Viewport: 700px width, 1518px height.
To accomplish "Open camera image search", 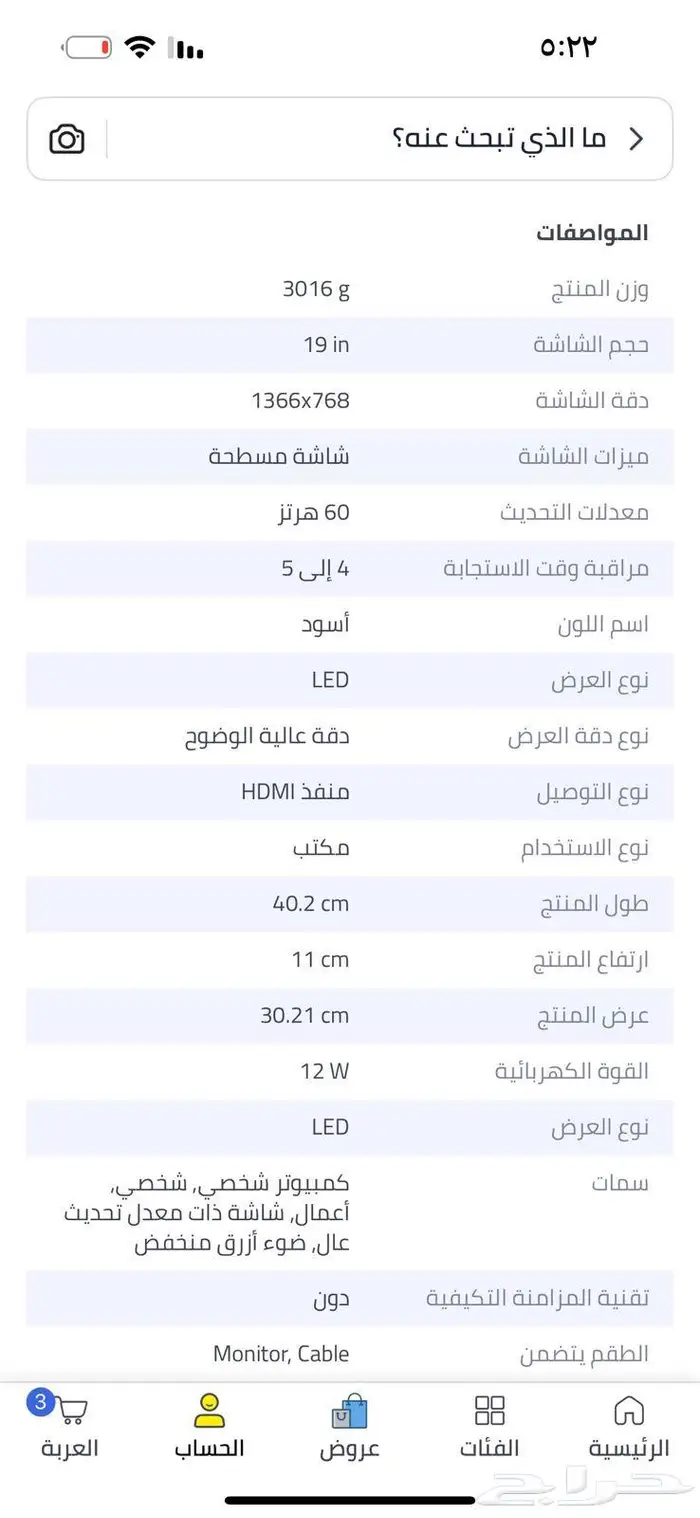I will click(x=67, y=139).
